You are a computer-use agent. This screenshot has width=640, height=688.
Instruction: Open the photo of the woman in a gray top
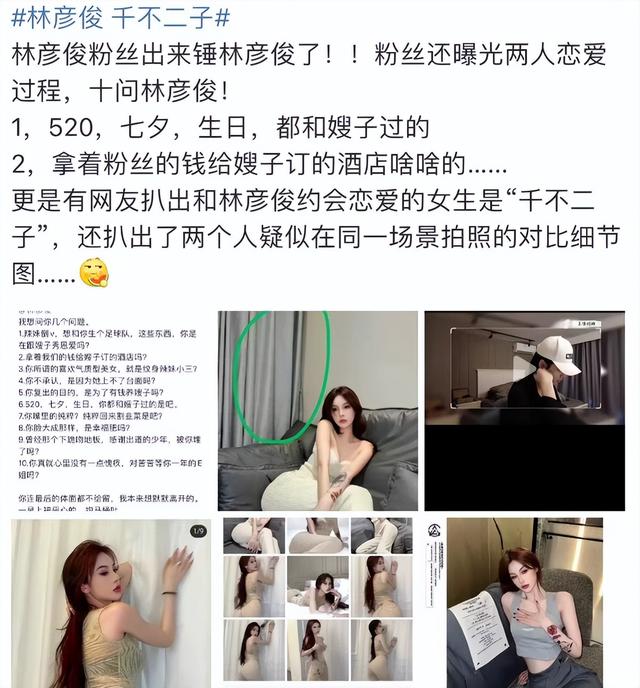pos(524,602)
